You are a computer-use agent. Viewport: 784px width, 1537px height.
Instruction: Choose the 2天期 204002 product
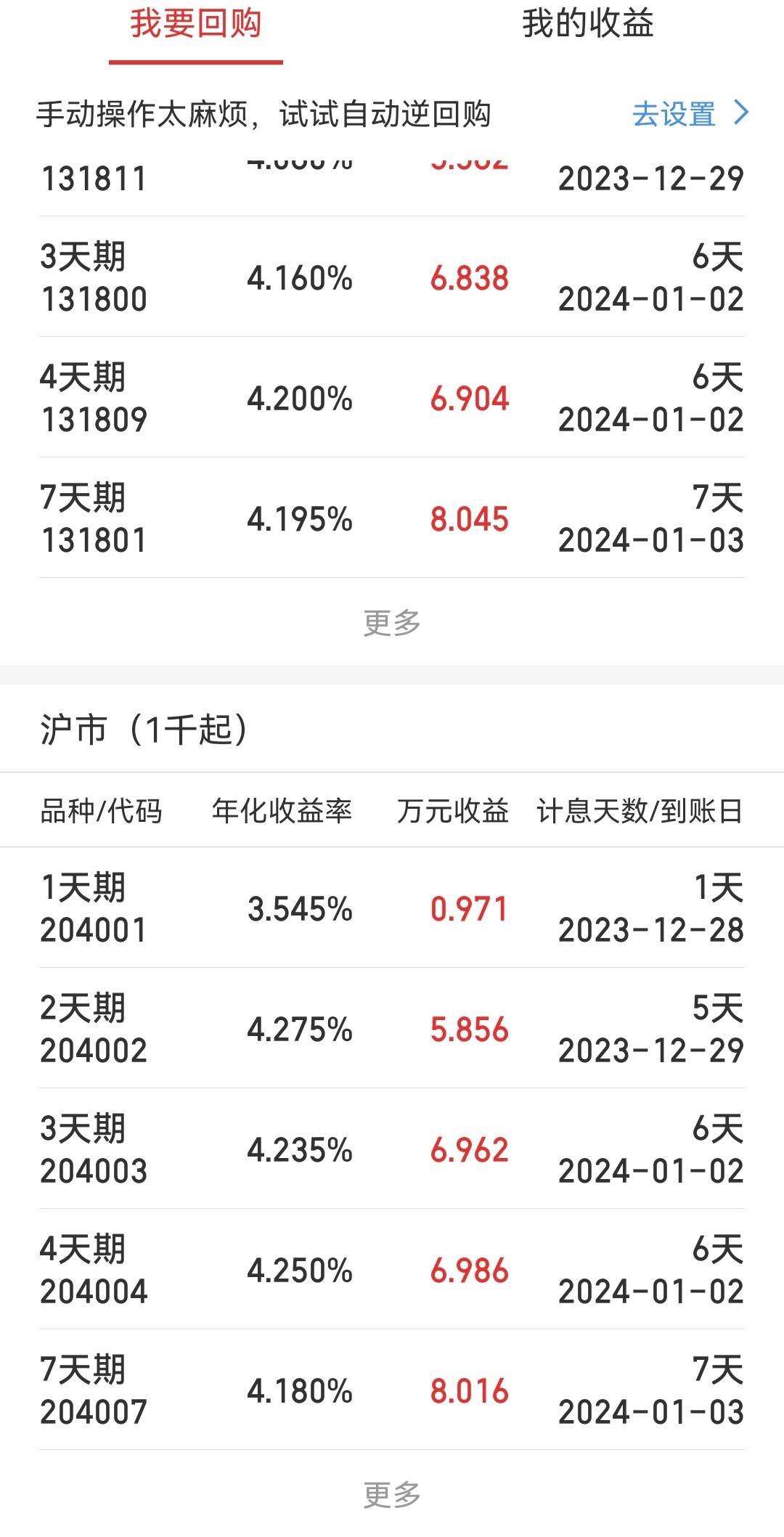[392, 1029]
